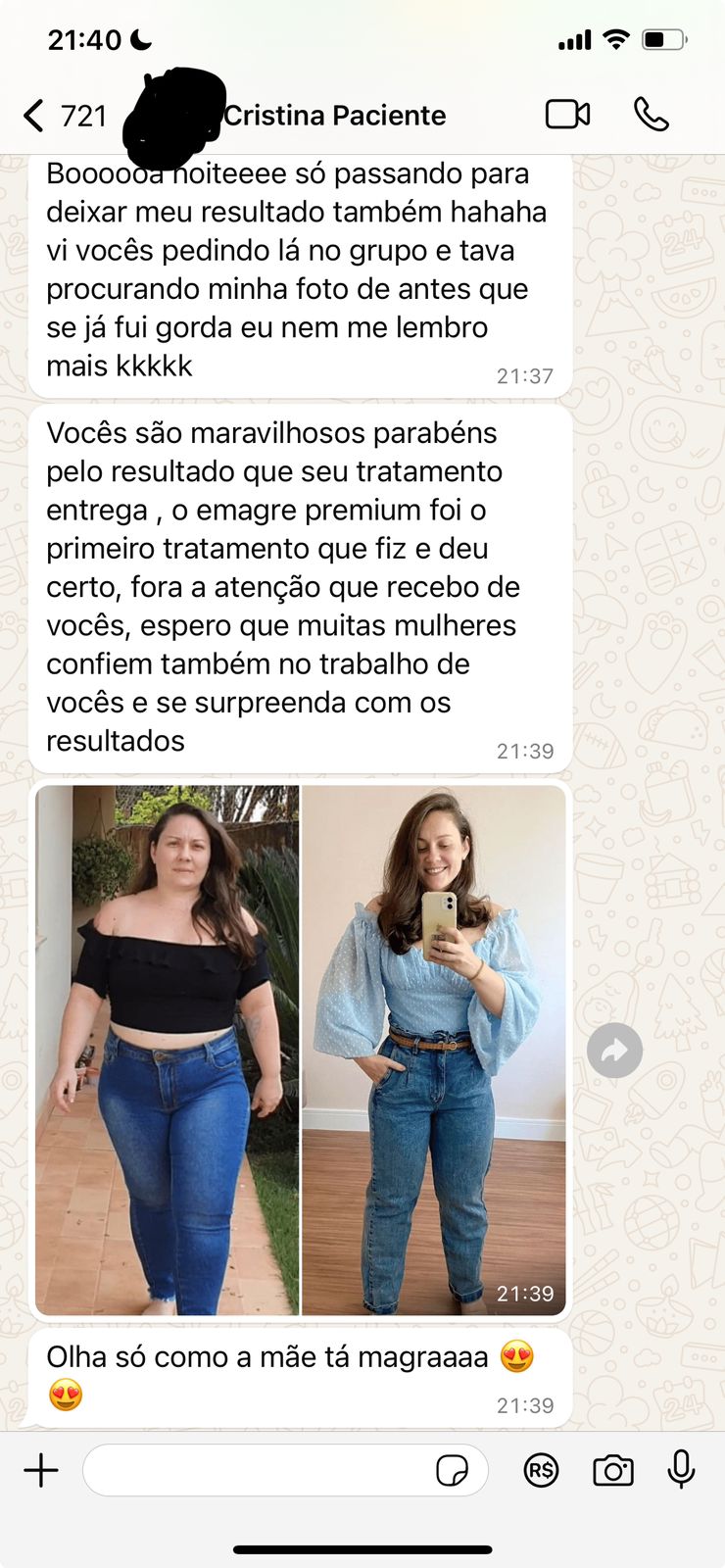Open the before-and-after photo
725x1568 pixels.
coord(300,1049)
